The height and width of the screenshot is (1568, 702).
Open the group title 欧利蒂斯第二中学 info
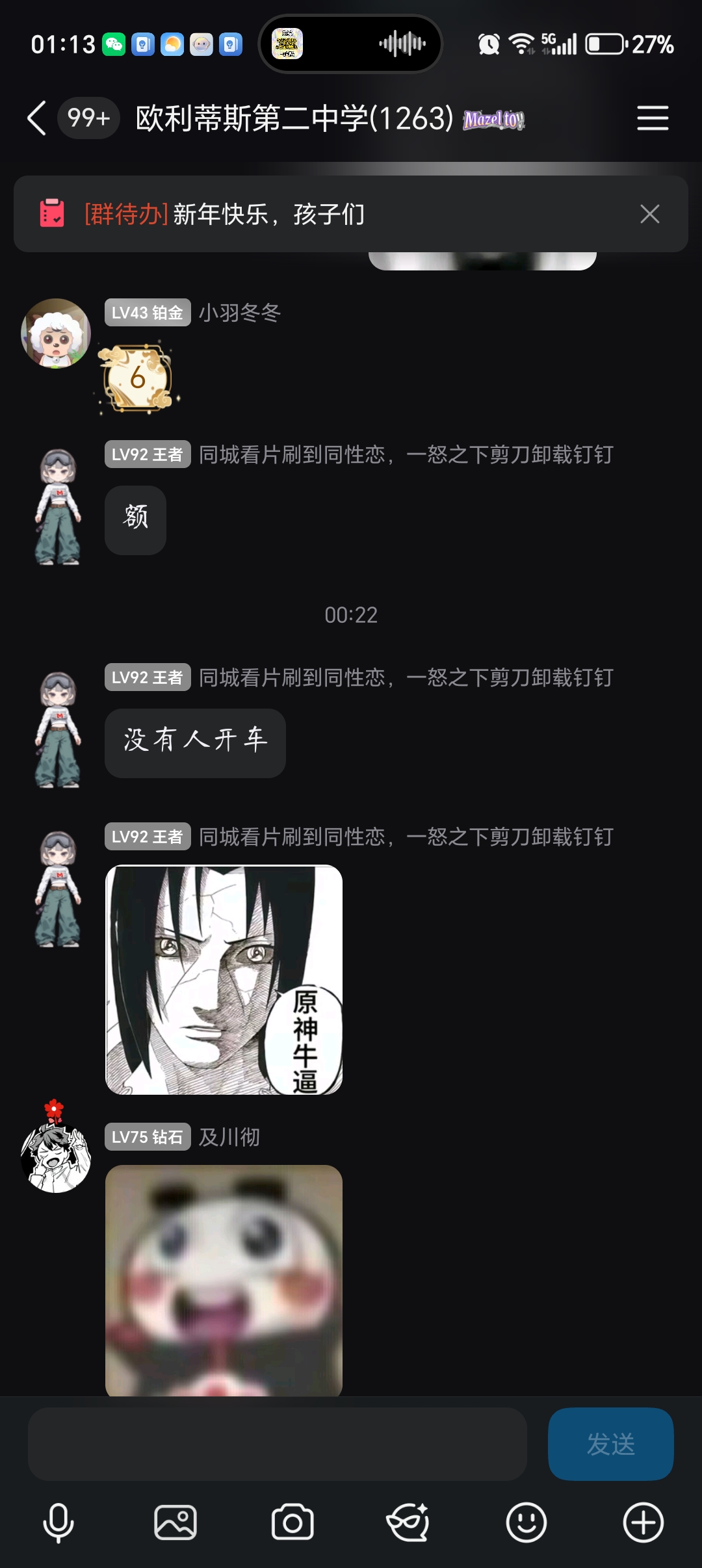coord(294,118)
